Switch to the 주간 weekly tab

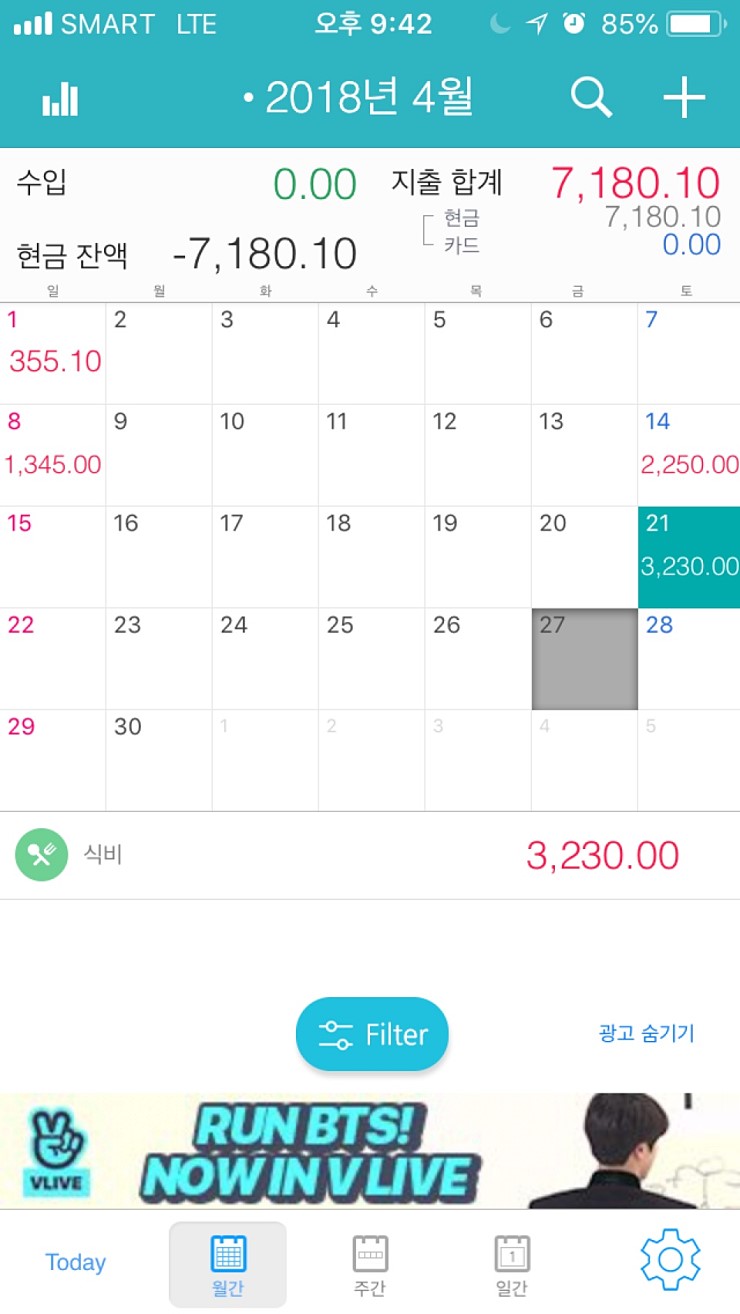[x=370, y=1265]
